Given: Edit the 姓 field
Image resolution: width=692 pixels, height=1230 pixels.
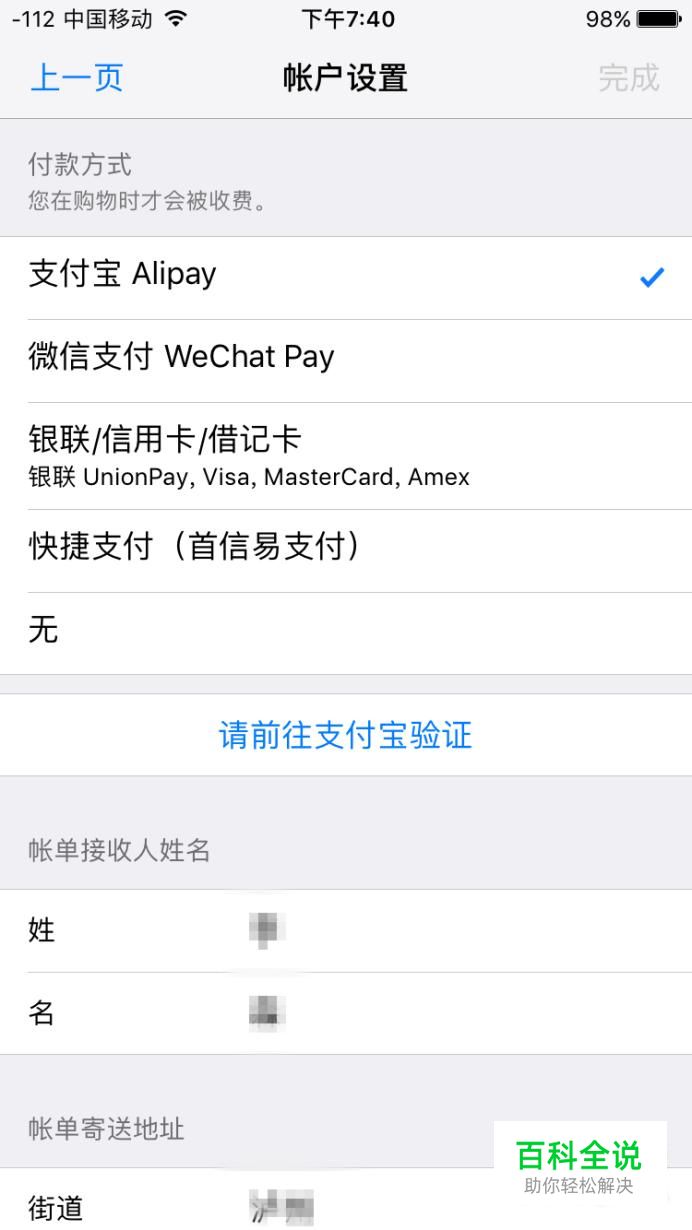Looking at the screenshot, I should point(346,930).
